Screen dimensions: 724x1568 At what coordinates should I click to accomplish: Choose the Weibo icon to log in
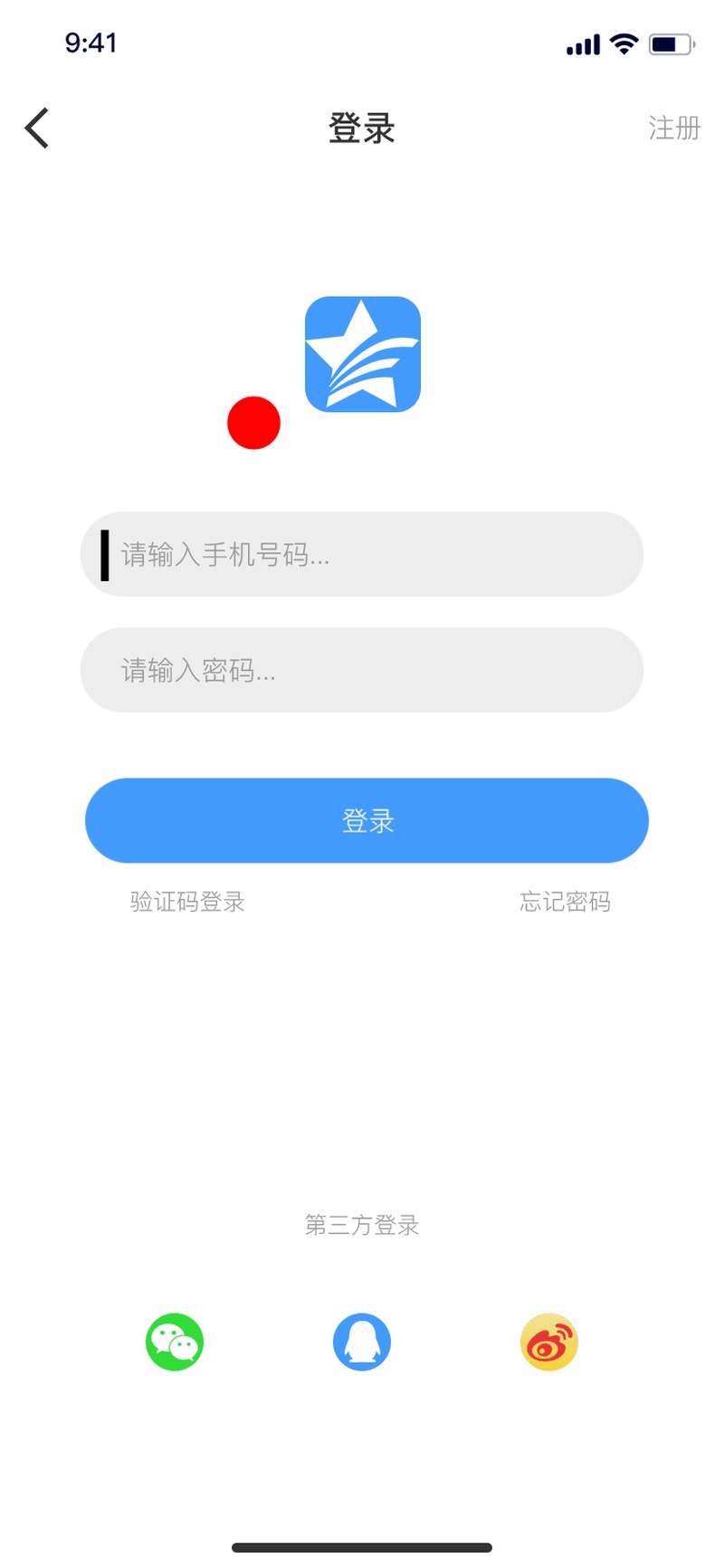pyautogui.click(x=549, y=1342)
